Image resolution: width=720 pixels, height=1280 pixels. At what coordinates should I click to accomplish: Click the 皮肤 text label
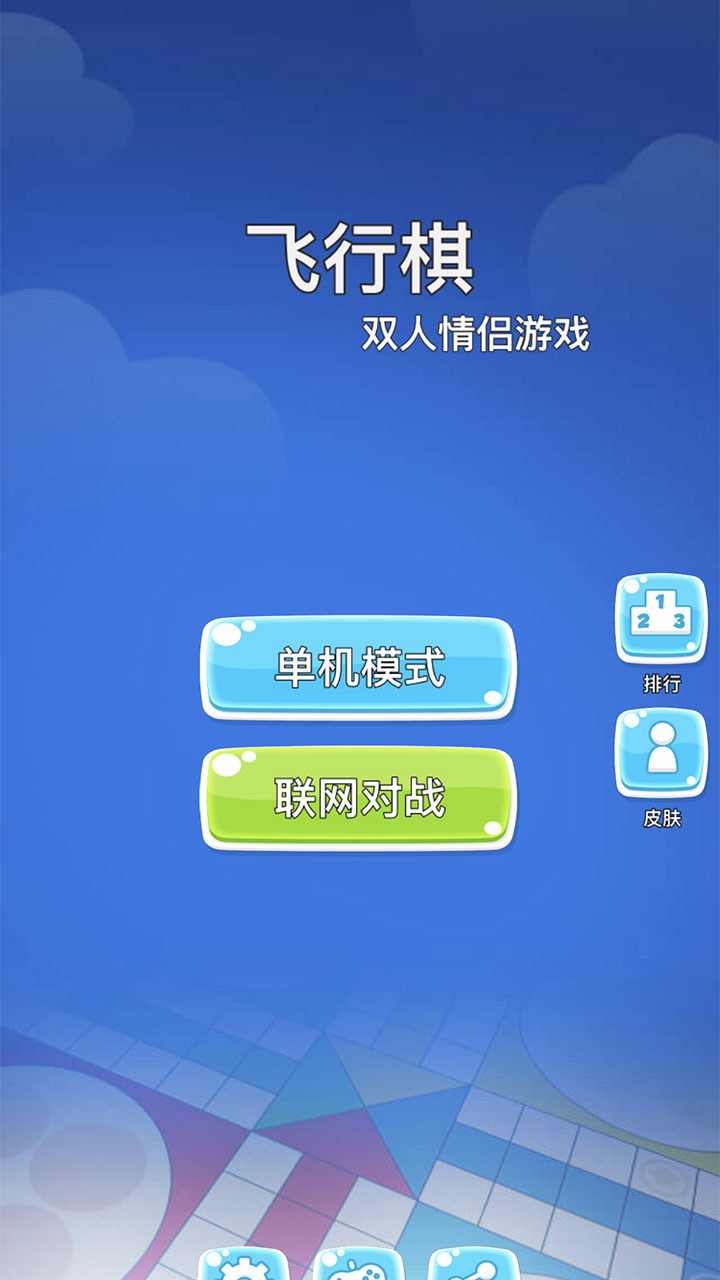(x=662, y=817)
